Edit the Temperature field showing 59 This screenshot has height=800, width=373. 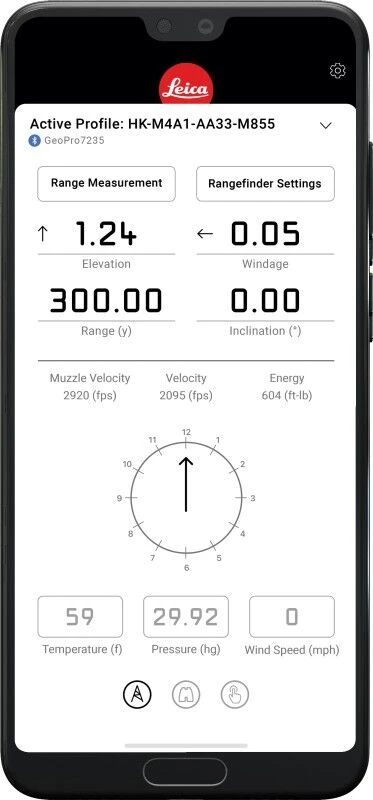pyautogui.click(x=80, y=617)
